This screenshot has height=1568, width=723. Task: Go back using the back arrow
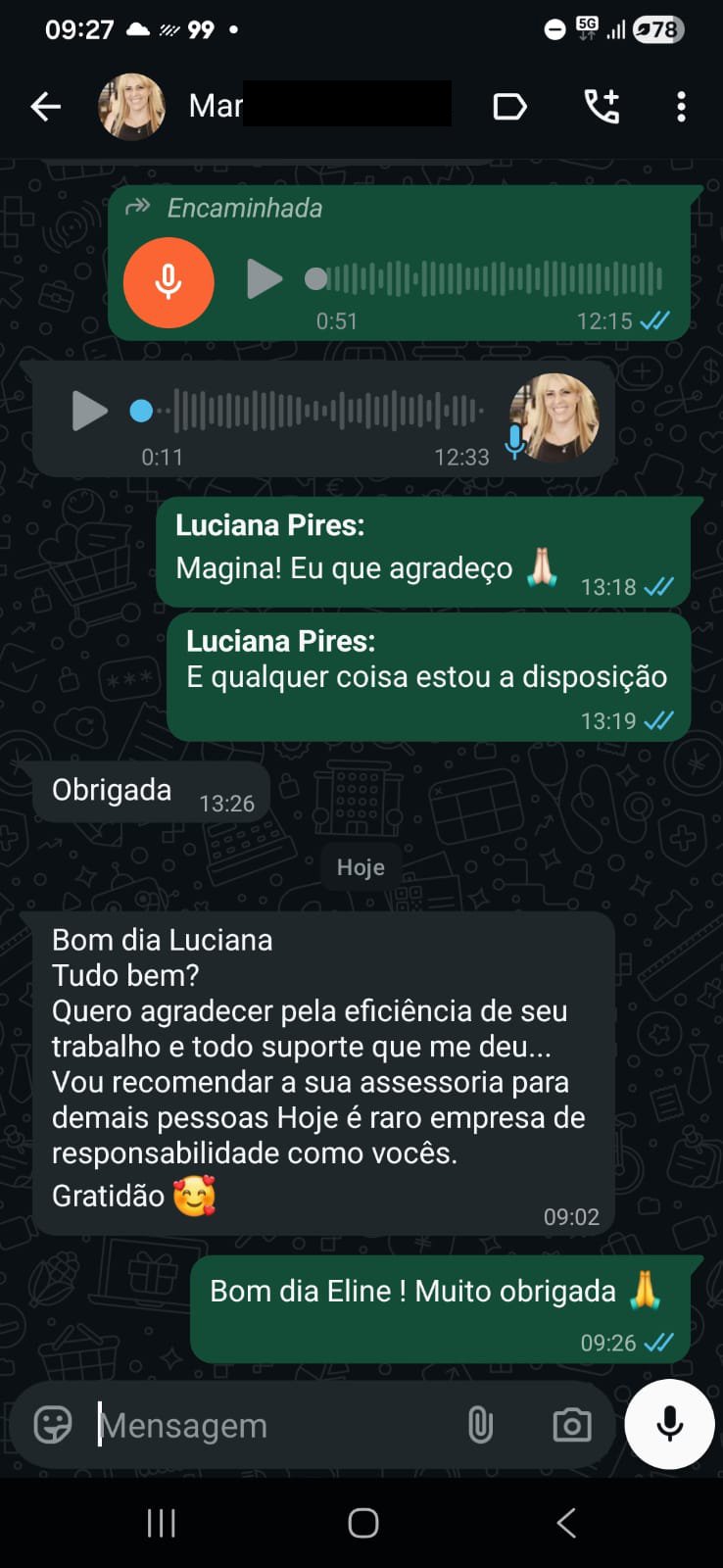45,107
